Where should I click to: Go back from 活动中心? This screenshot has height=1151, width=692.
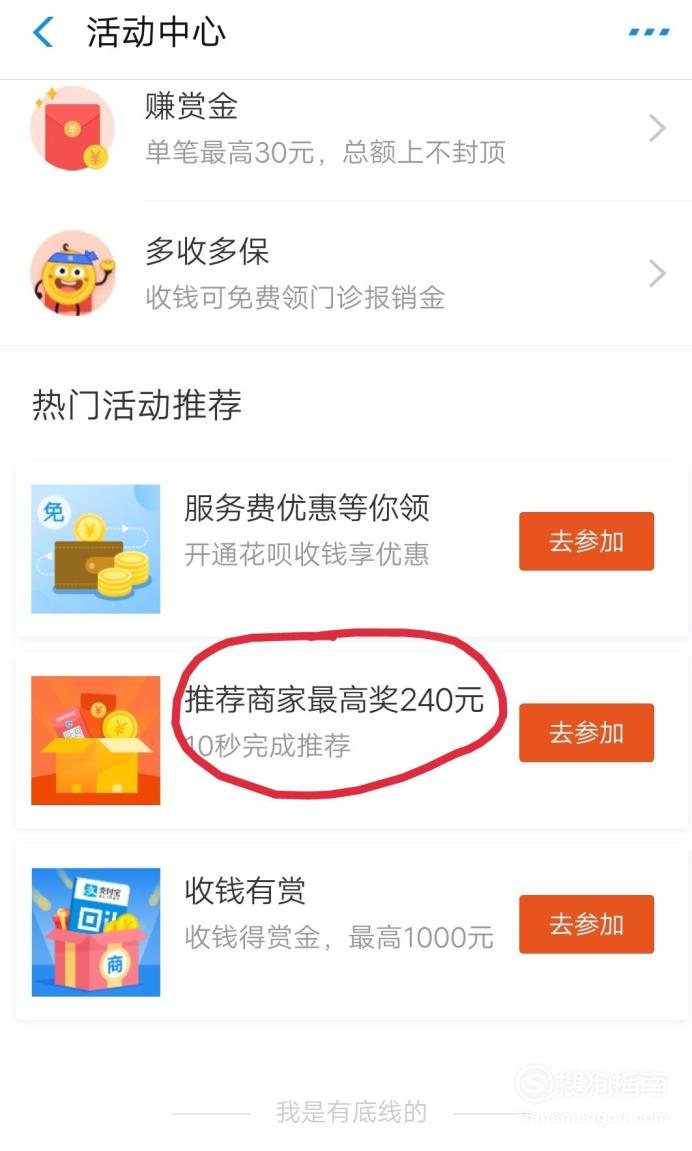tap(43, 32)
